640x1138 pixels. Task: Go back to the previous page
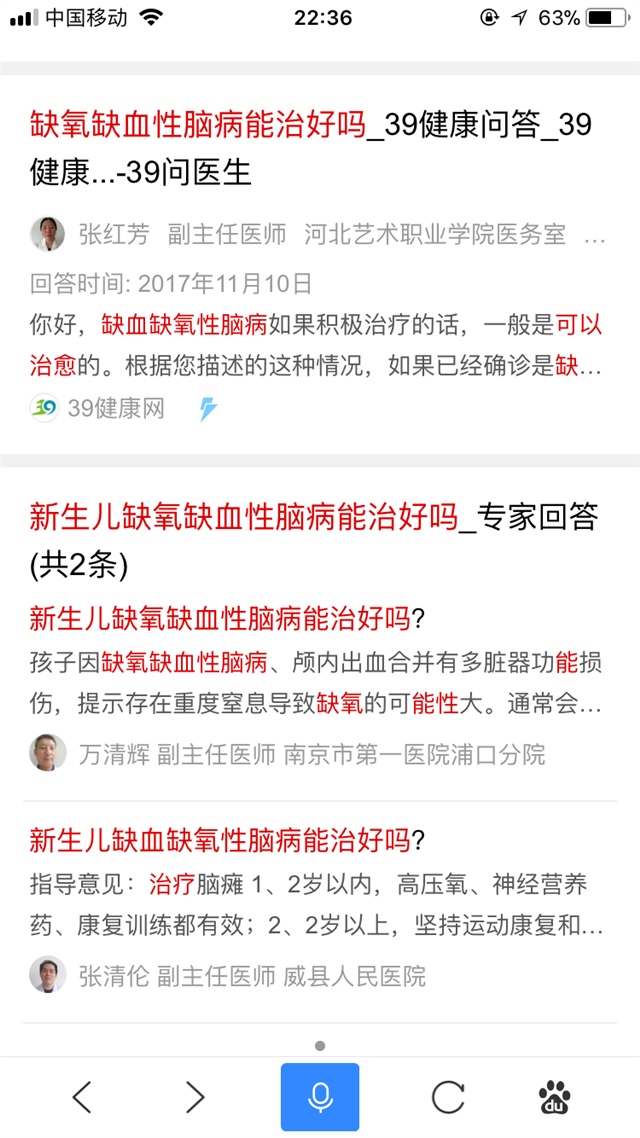pos(82,1097)
